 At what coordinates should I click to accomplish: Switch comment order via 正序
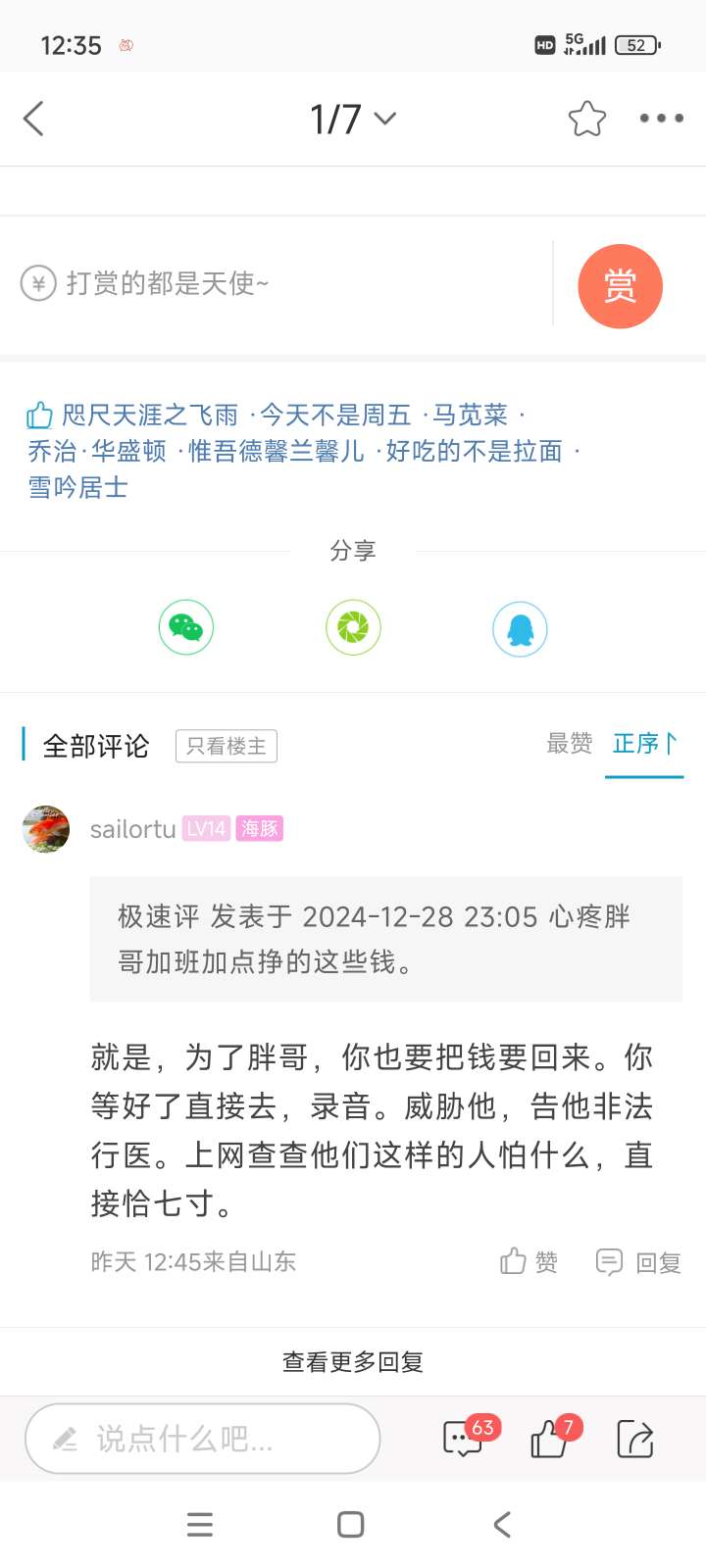643,744
